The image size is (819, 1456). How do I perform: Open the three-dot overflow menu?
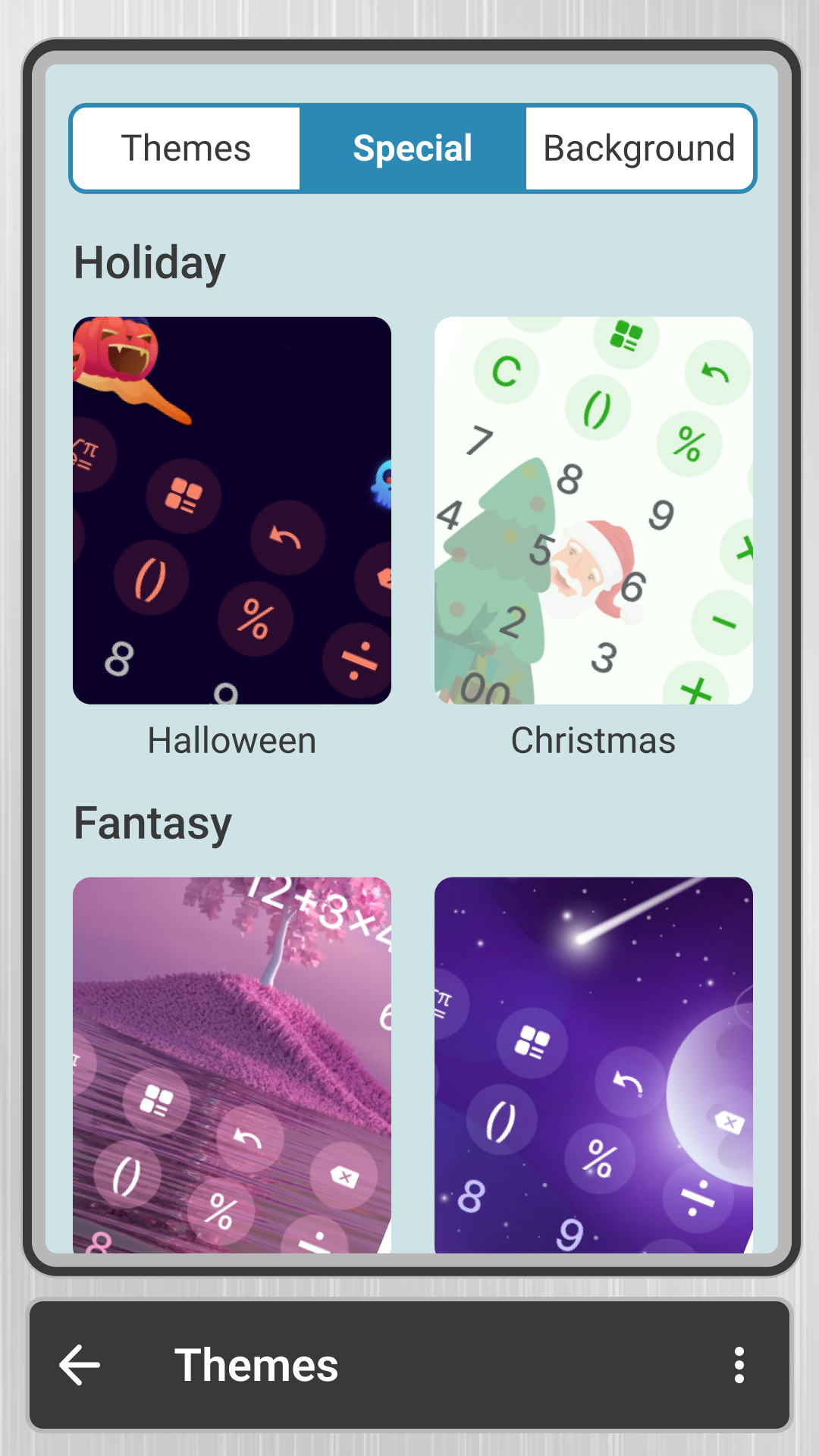tap(739, 1365)
